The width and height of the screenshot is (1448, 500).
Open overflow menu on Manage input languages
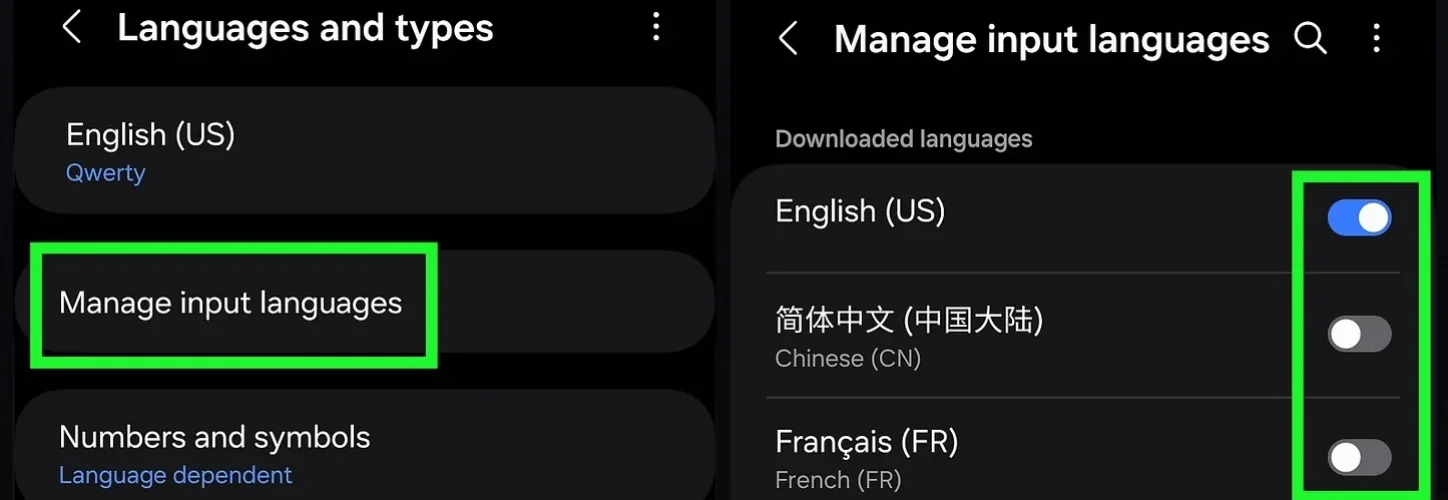pyautogui.click(x=1377, y=40)
